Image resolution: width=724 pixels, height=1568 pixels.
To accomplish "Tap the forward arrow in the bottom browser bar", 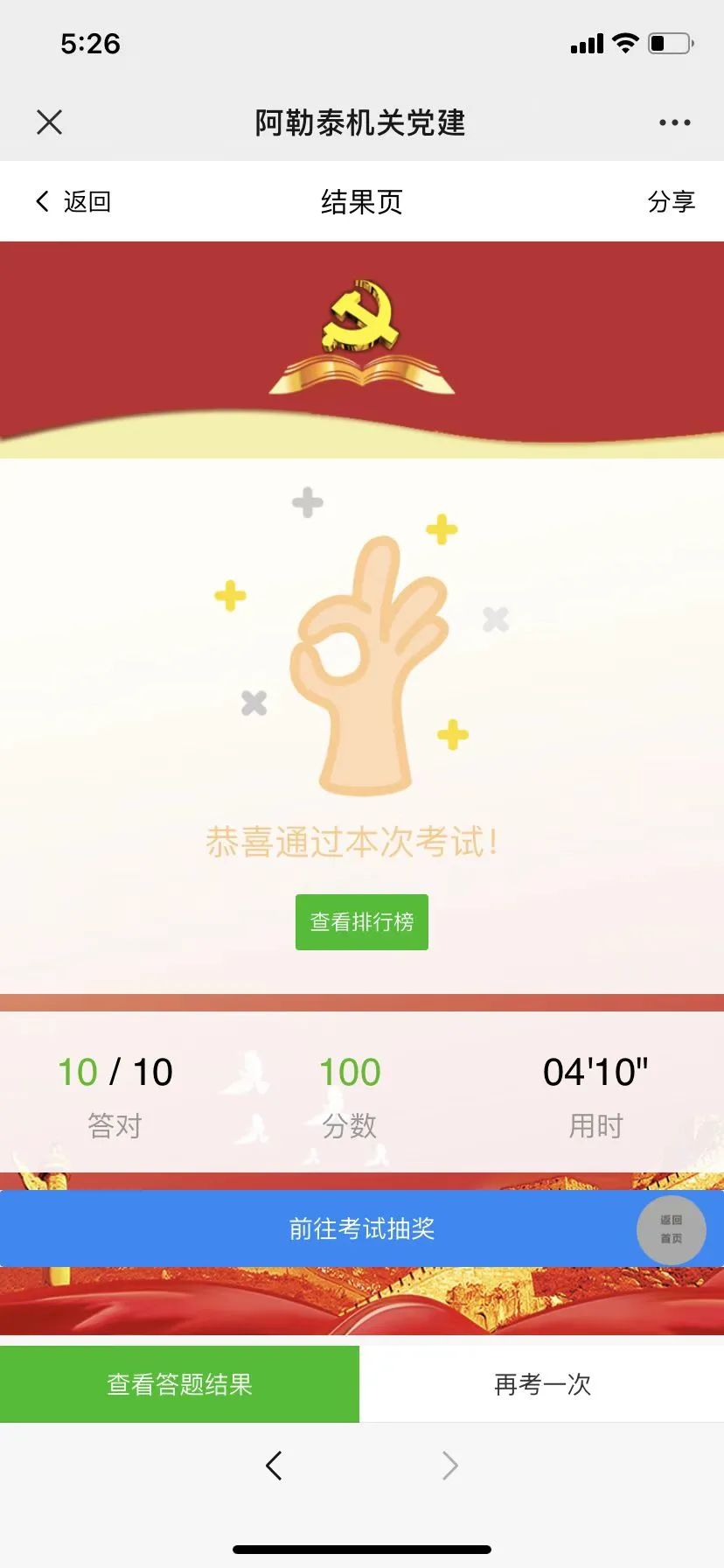I will pyautogui.click(x=449, y=1465).
